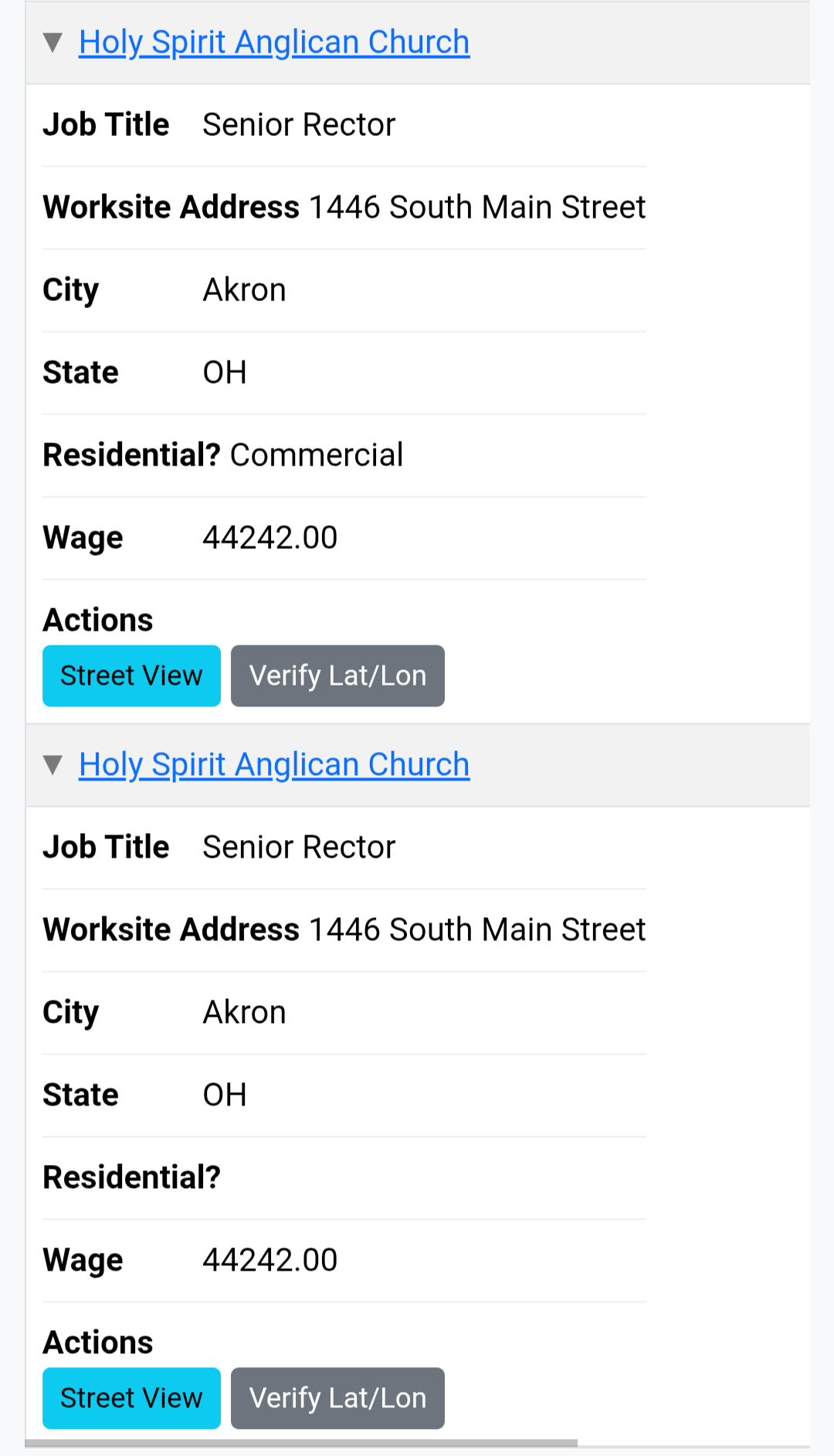Collapse the first Holy Spirit Anglican Church entry

pyautogui.click(x=53, y=42)
